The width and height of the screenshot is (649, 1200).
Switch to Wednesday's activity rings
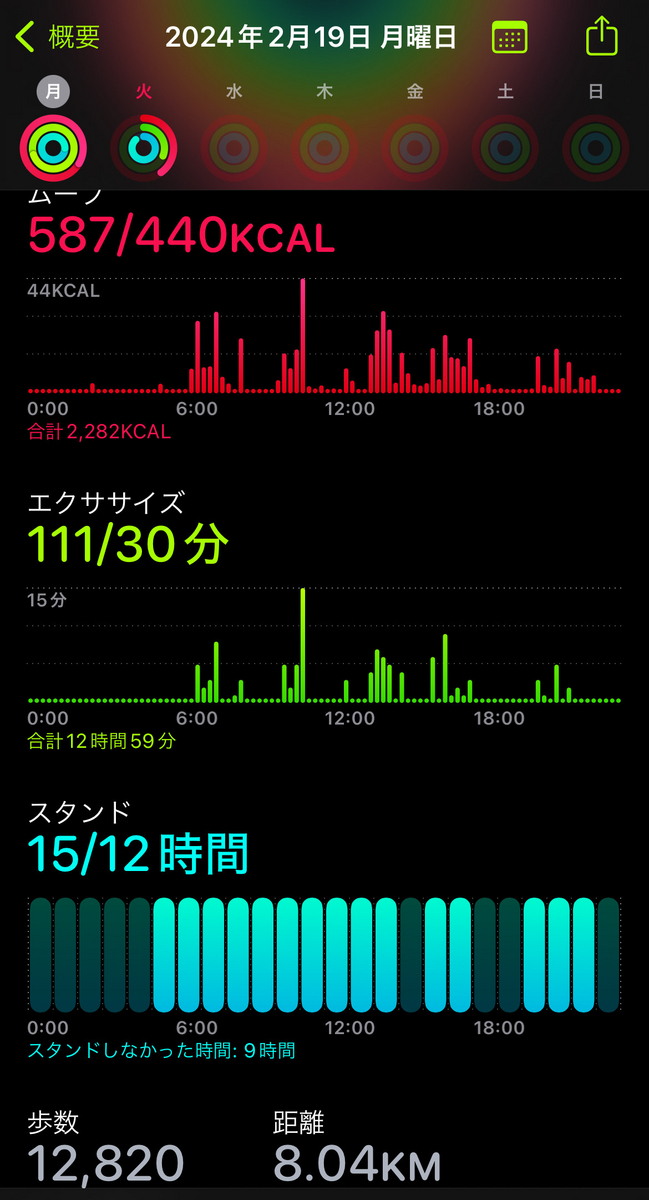(234, 147)
